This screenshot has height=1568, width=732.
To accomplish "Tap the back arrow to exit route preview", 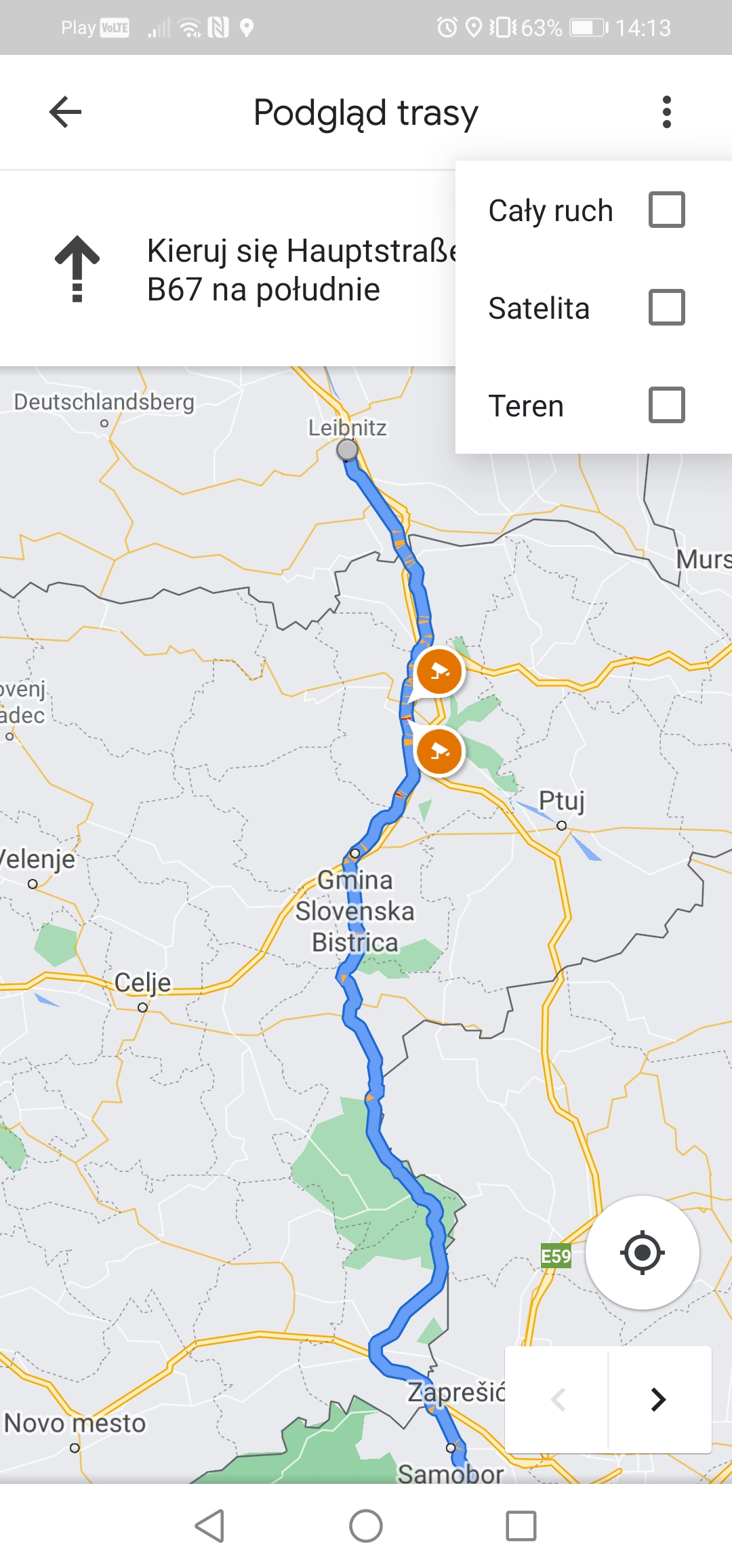I will 64,111.
